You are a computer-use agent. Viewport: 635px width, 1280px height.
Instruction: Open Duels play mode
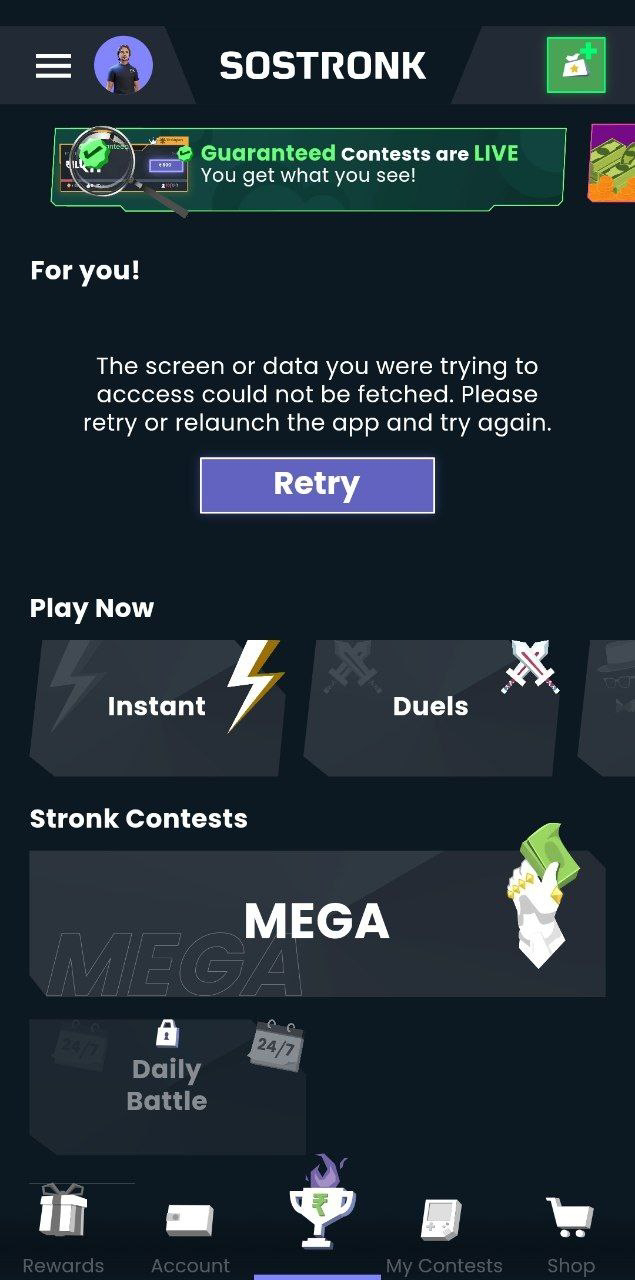(431, 707)
